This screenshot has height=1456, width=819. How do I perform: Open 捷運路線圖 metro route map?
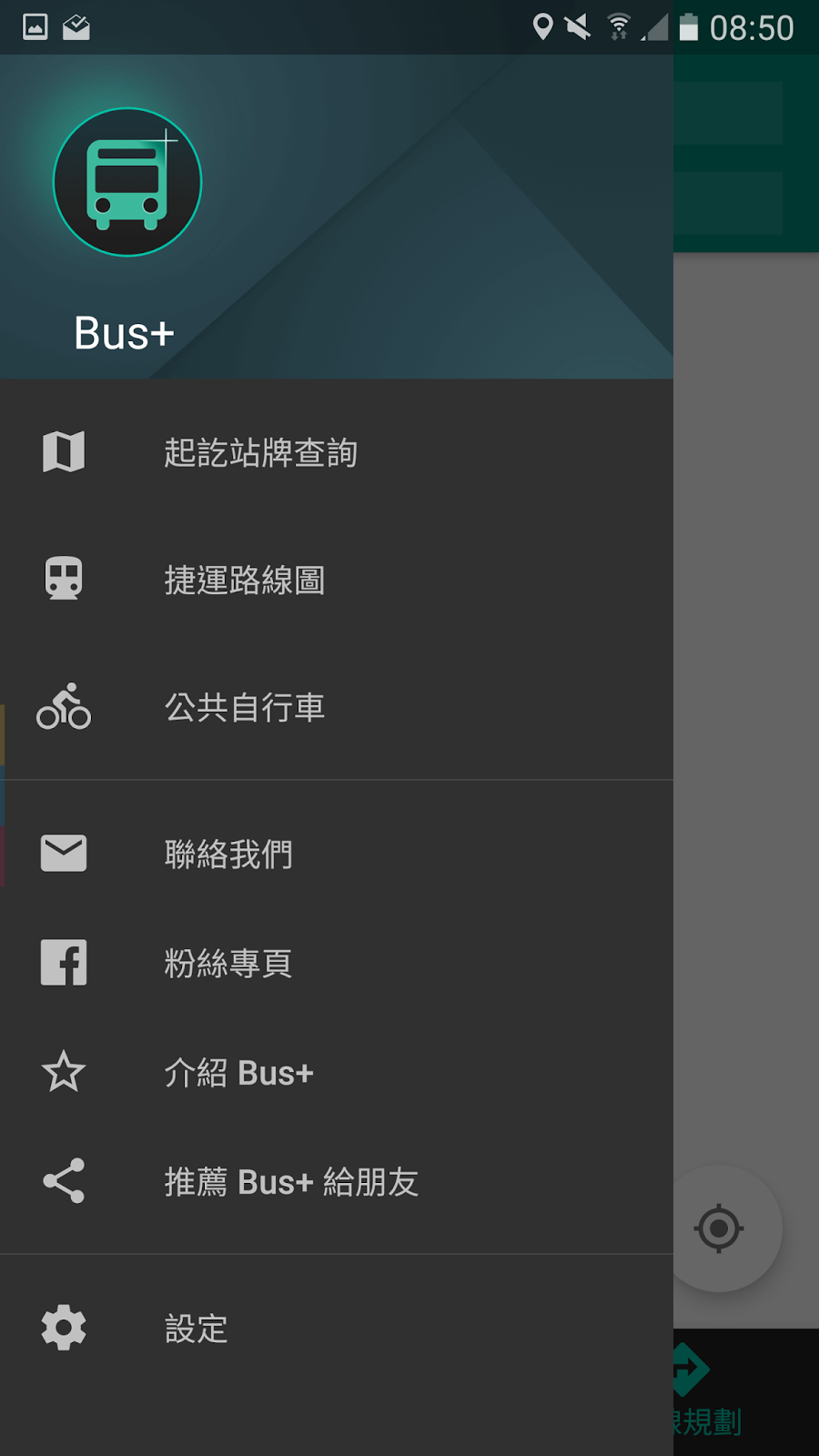337,580
